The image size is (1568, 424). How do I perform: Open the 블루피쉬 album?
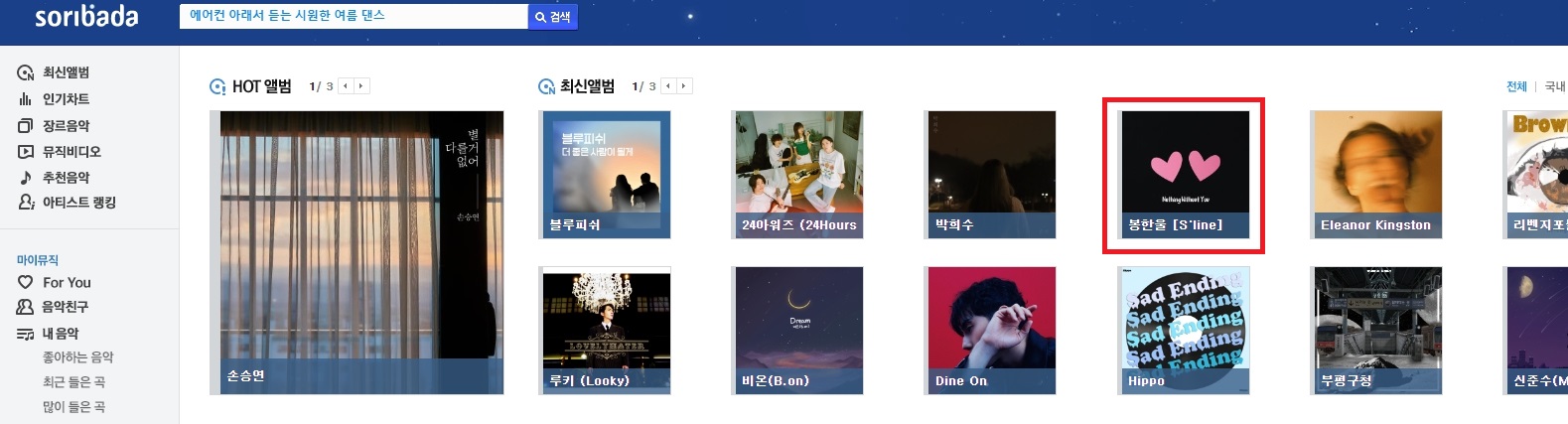(x=605, y=175)
